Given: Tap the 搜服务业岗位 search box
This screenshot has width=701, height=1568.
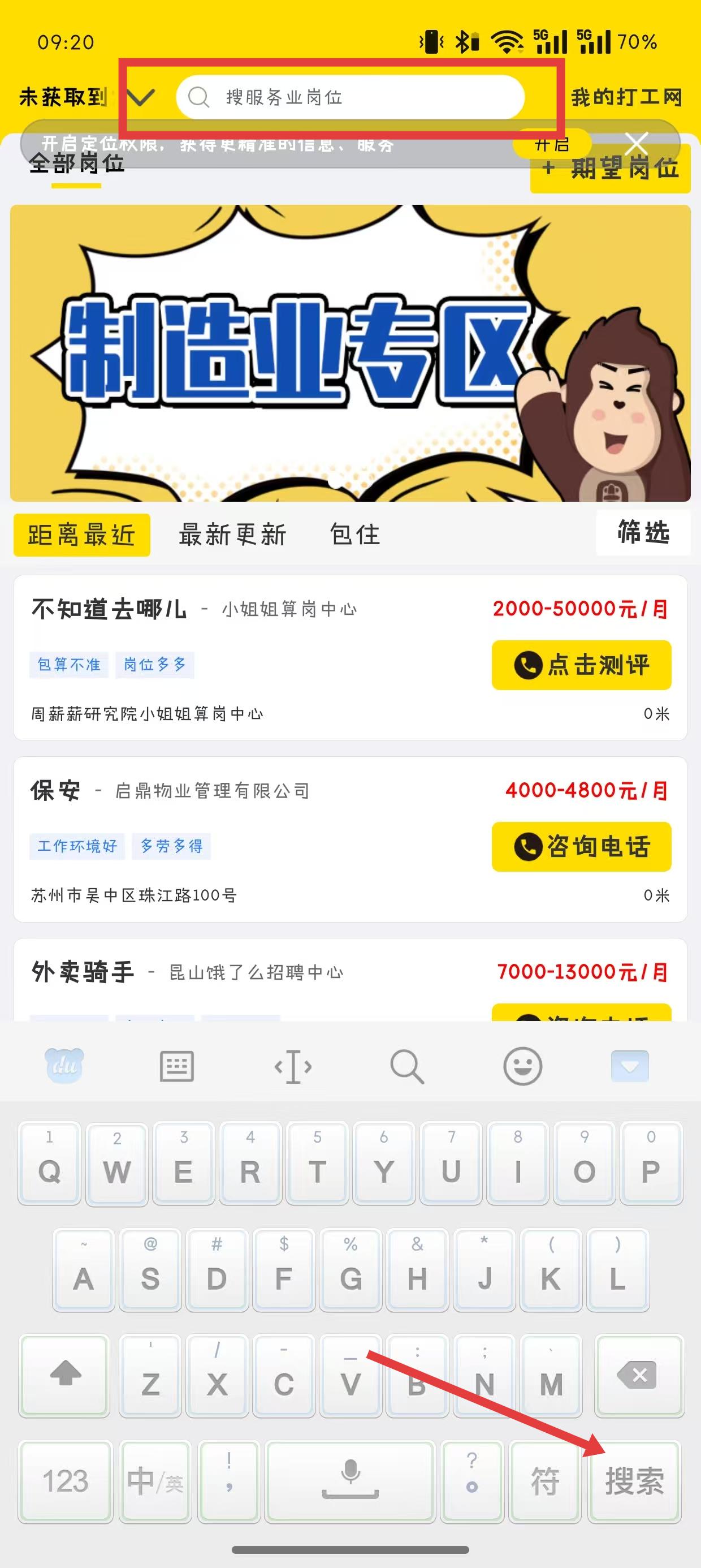Looking at the screenshot, I should [350, 97].
